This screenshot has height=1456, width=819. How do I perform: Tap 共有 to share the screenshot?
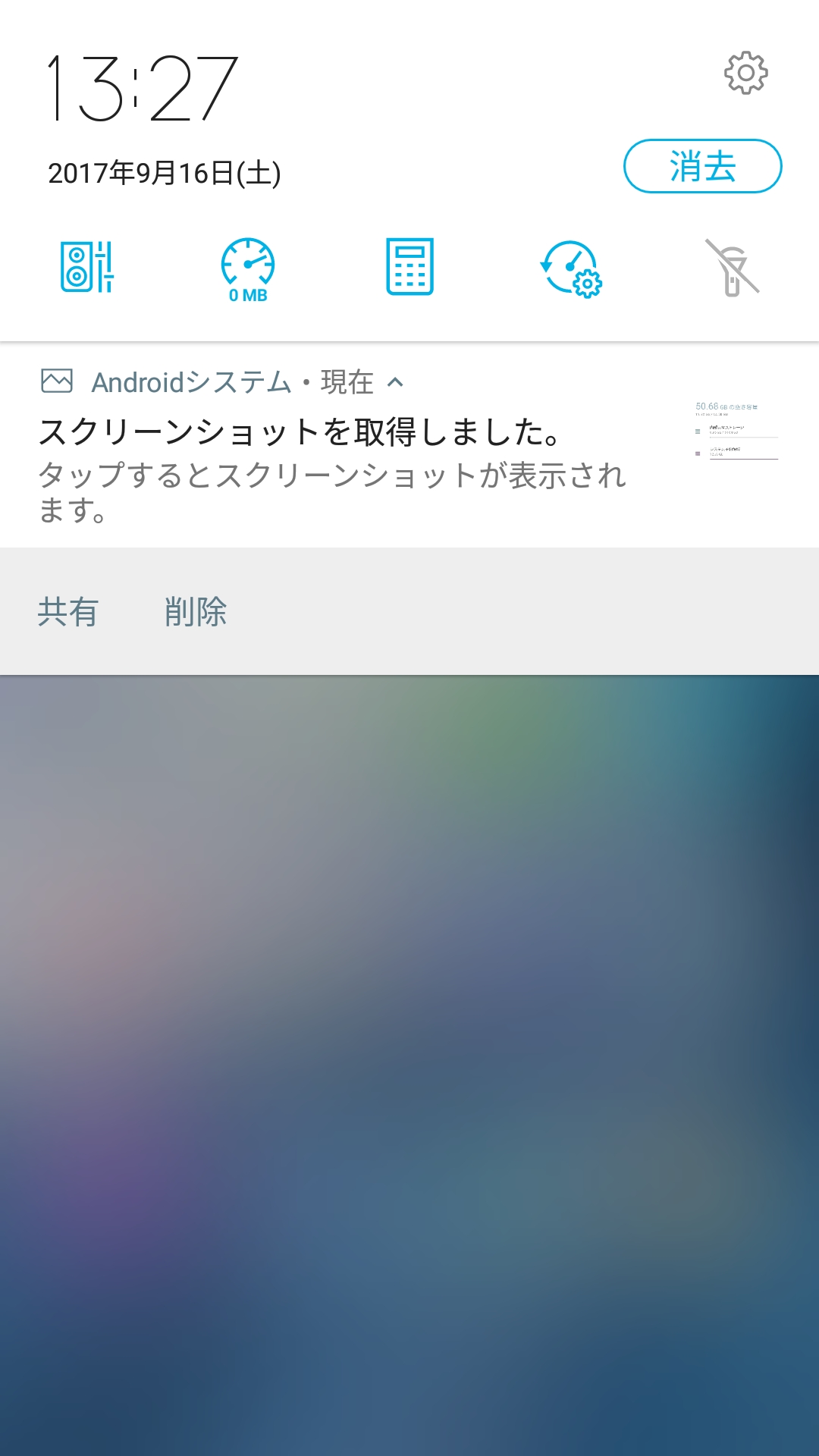click(x=67, y=614)
